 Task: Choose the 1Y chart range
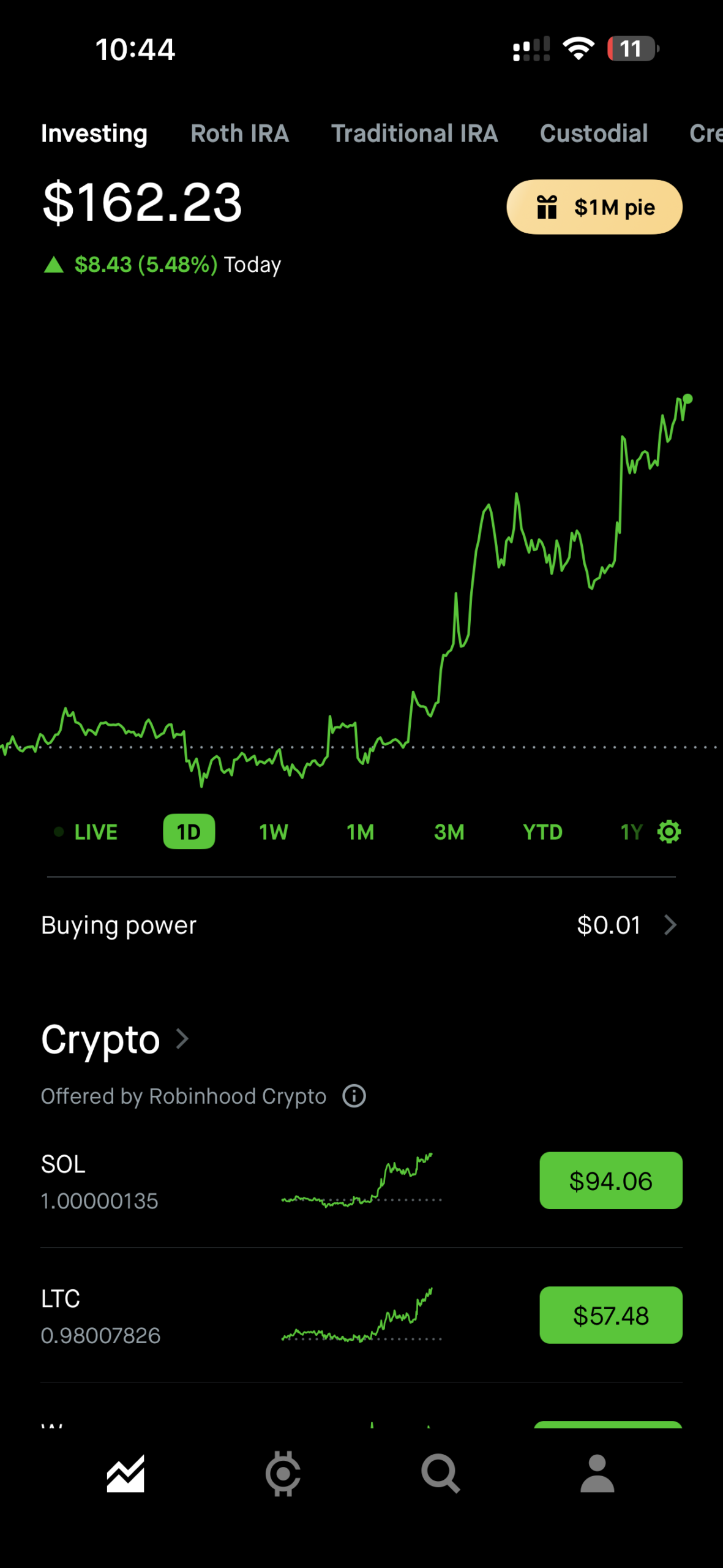coord(631,832)
